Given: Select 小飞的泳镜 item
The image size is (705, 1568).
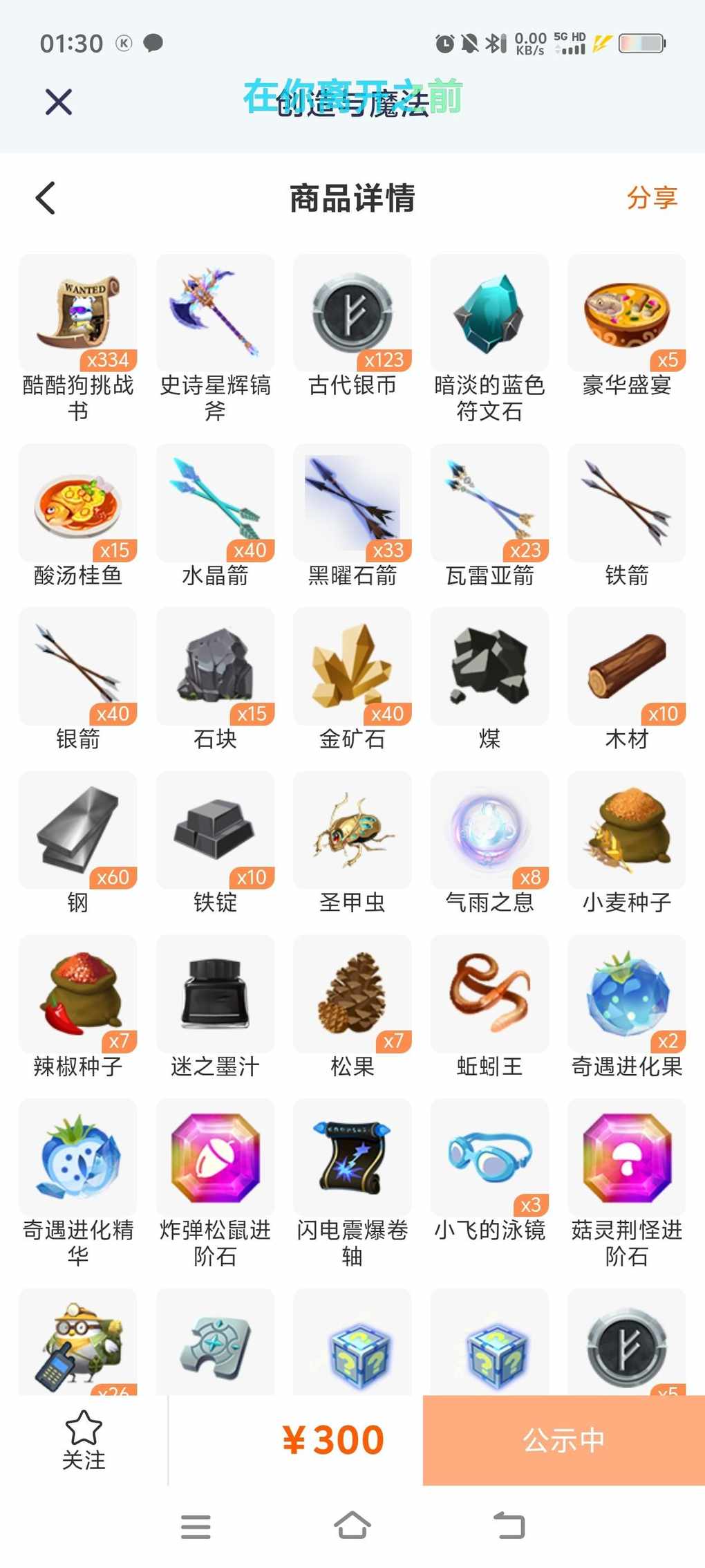Looking at the screenshot, I should [x=489, y=1157].
